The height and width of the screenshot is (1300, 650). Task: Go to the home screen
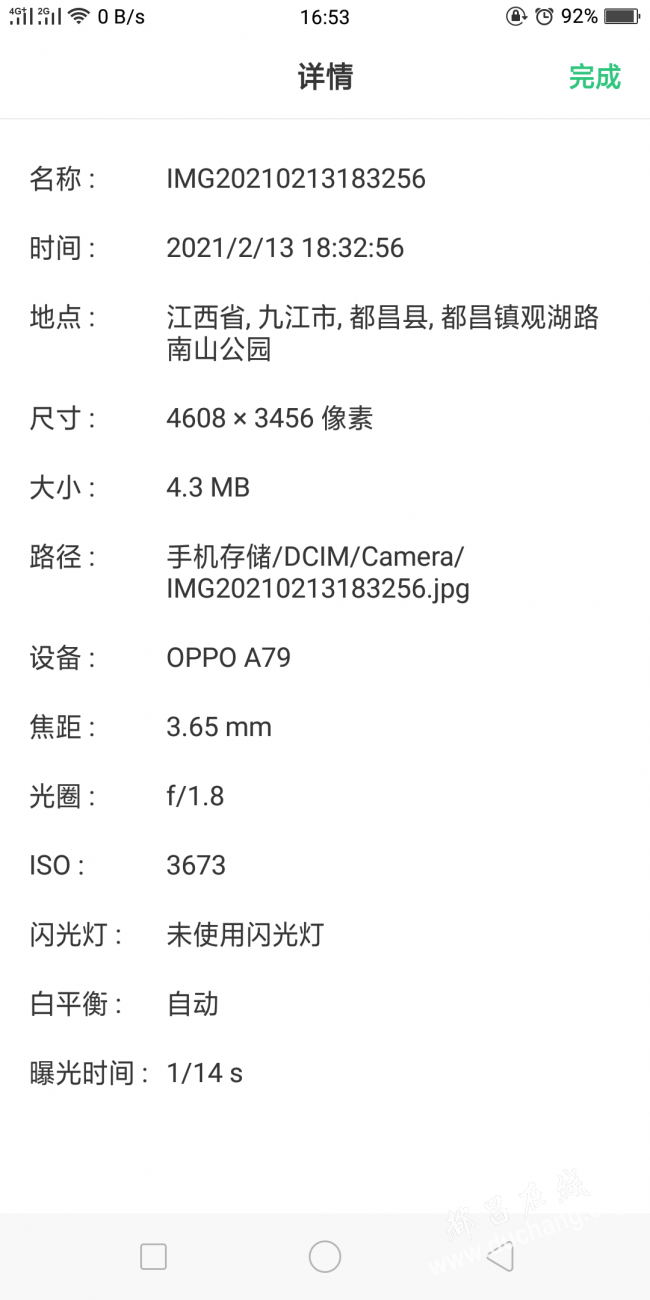click(325, 1257)
